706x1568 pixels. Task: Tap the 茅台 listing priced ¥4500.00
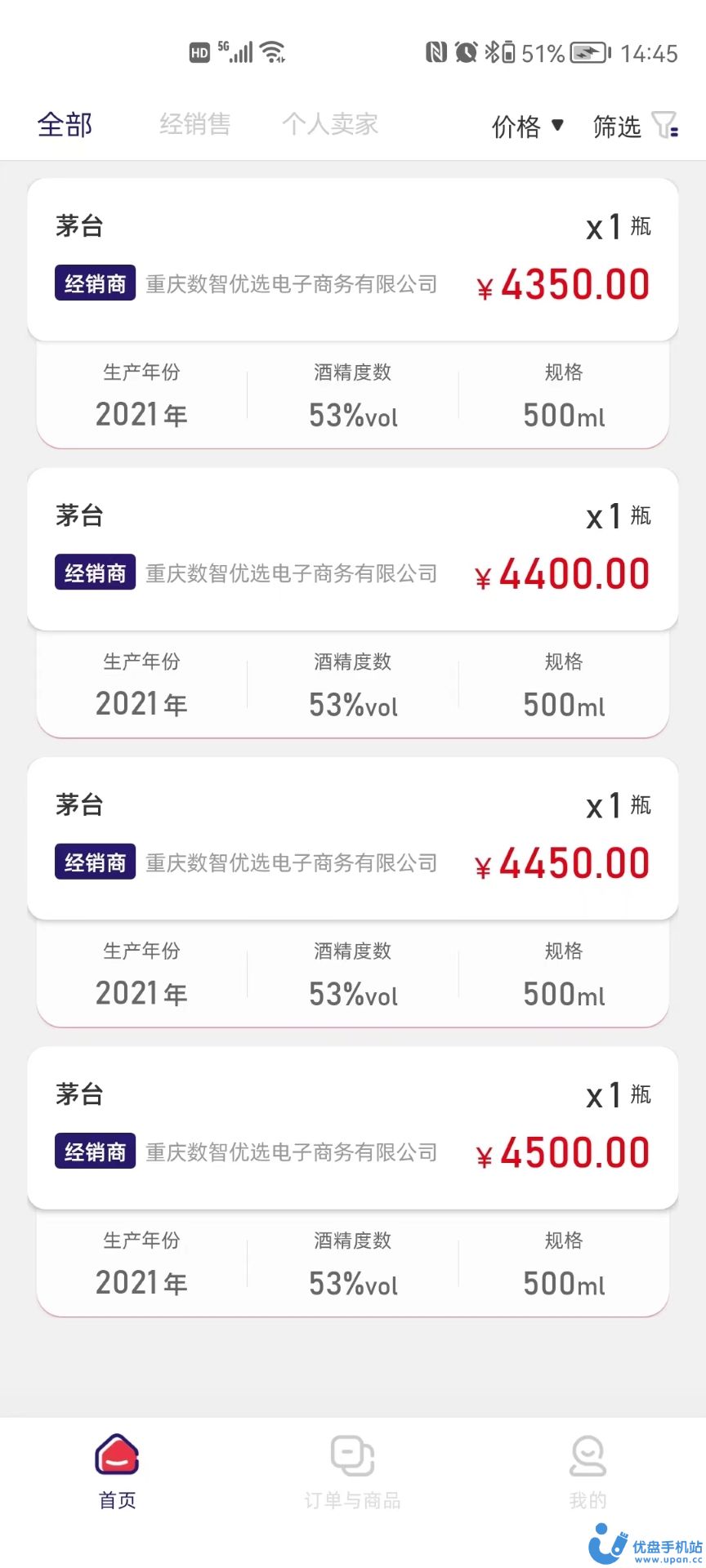point(353,1128)
